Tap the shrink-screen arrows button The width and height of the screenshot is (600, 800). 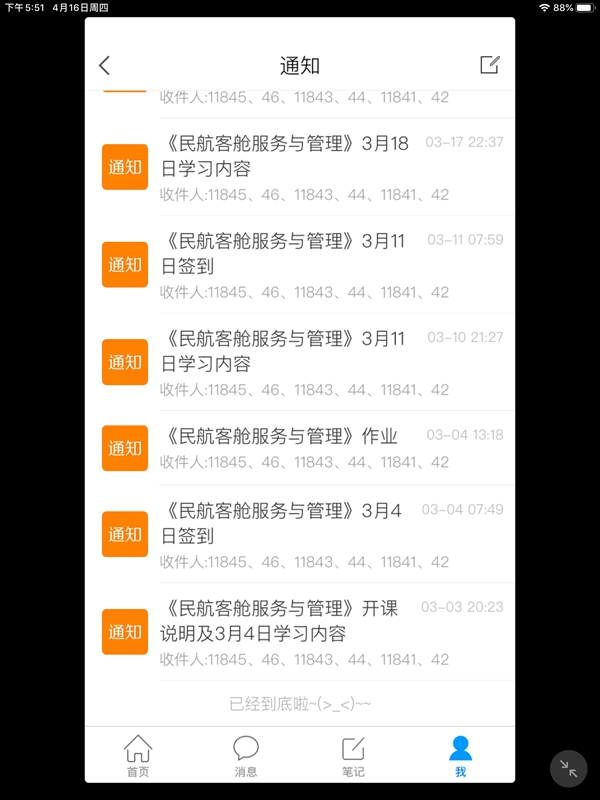point(569,768)
